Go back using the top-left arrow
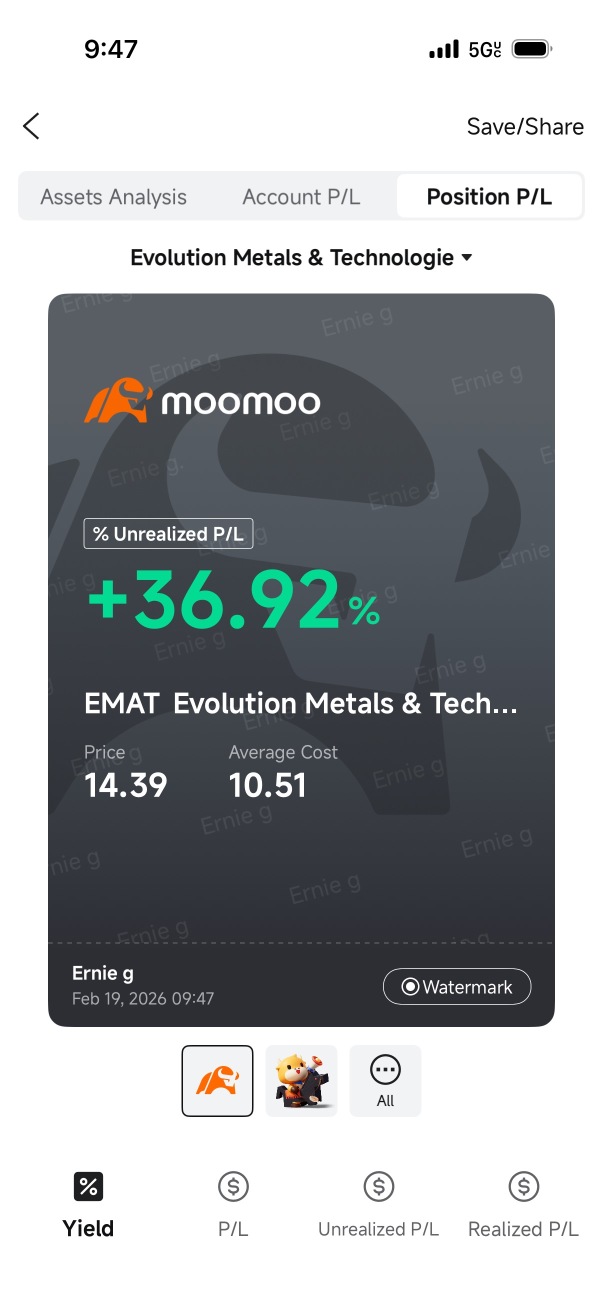 tap(31, 126)
